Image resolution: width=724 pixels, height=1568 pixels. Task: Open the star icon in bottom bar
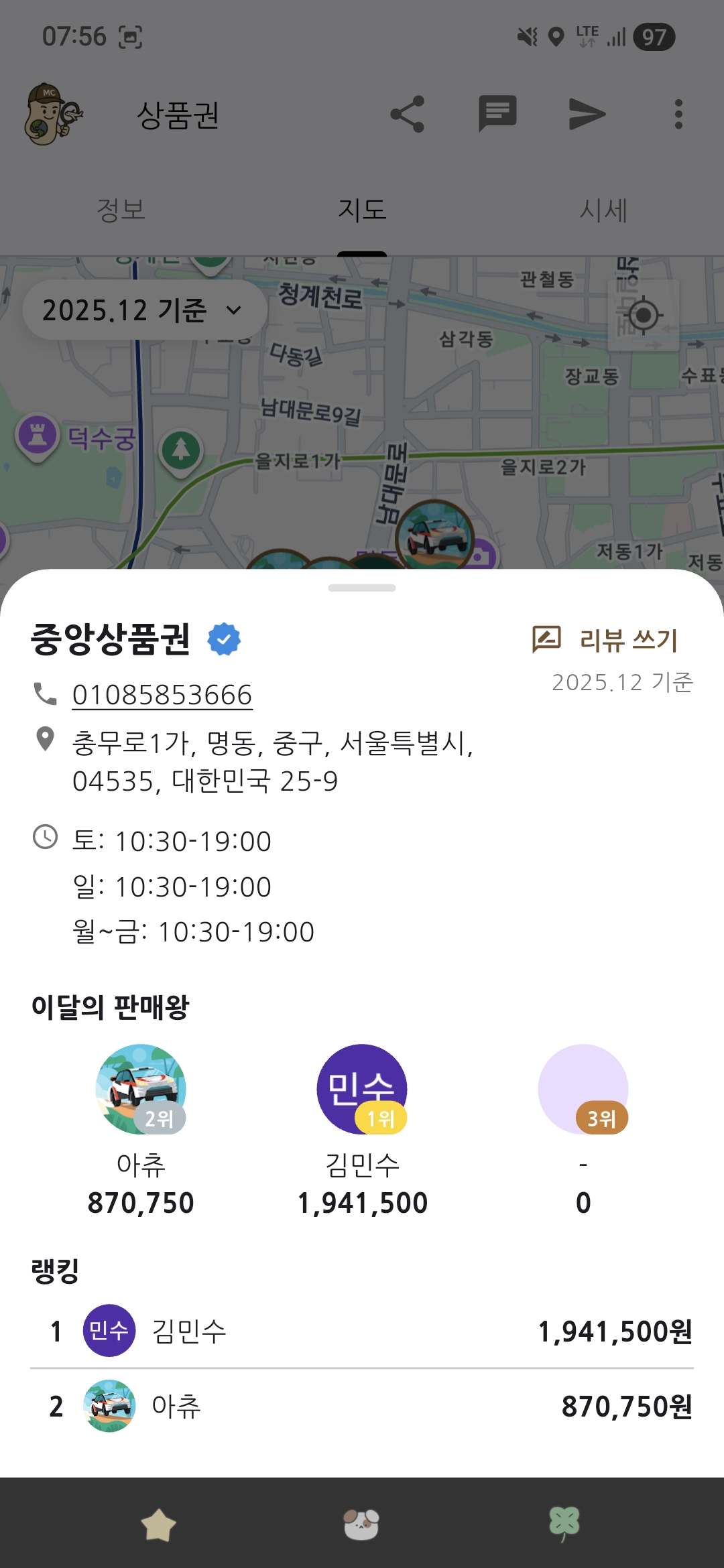(x=159, y=1524)
